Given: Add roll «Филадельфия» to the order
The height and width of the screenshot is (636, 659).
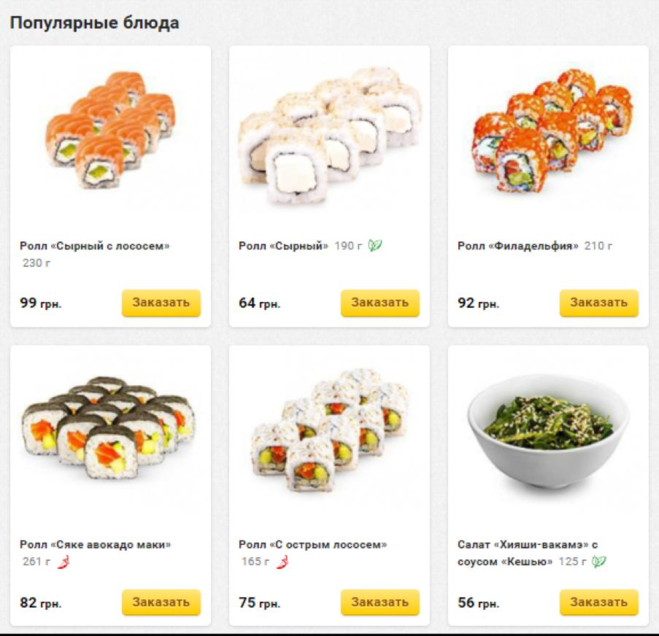Looking at the screenshot, I should (599, 302).
